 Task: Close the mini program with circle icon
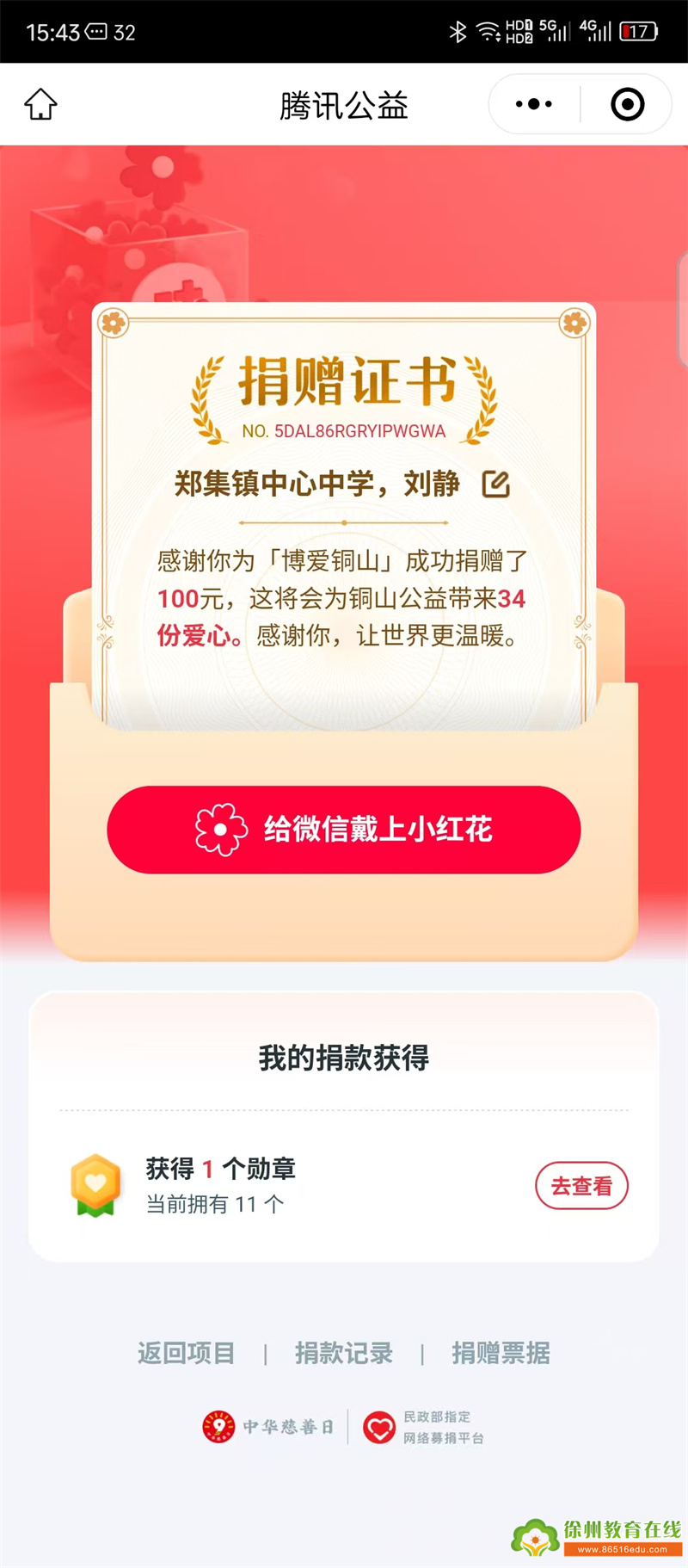coord(627,104)
